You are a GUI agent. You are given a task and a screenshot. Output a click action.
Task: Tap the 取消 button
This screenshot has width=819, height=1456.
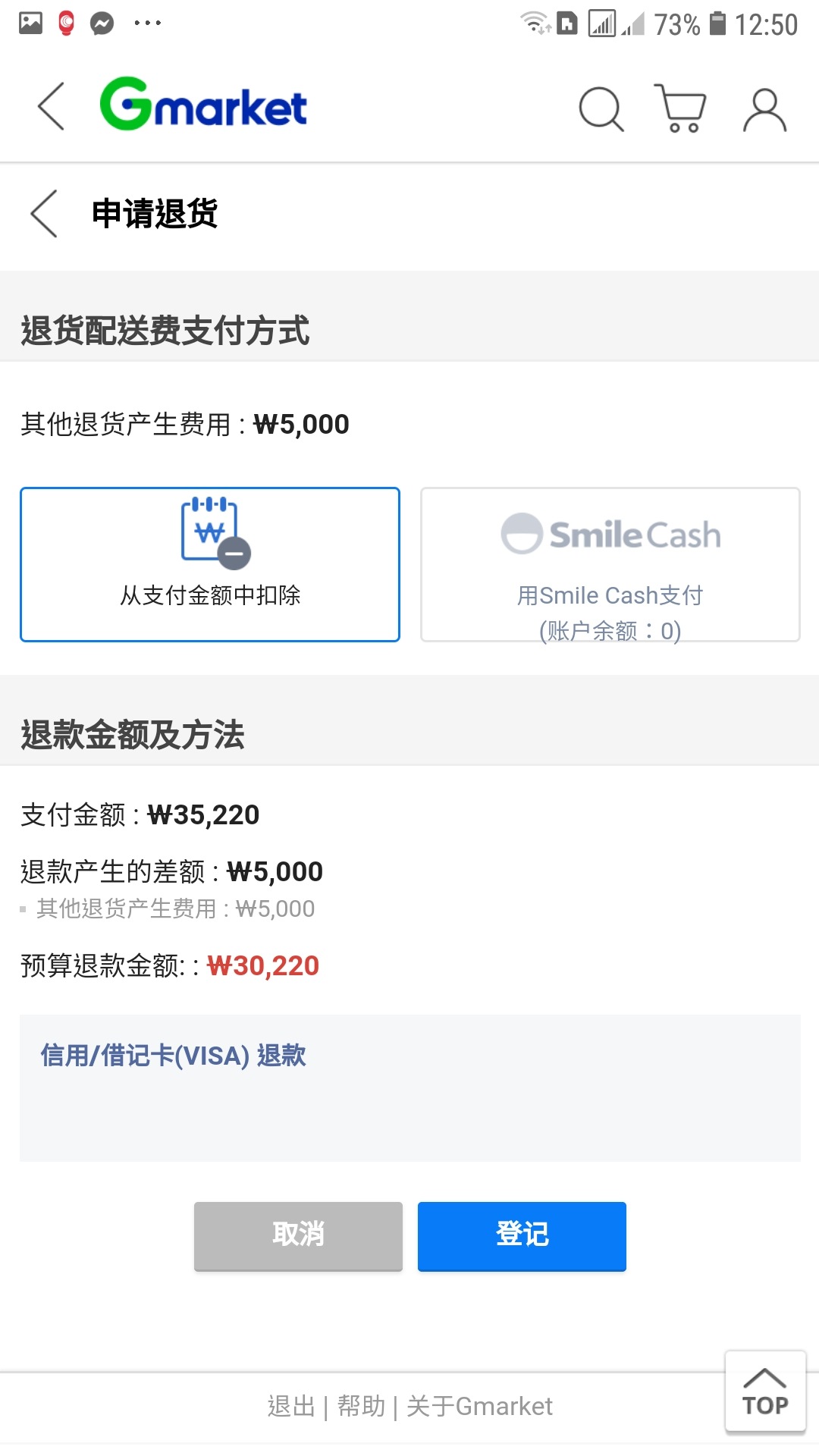click(x=298, y=1235)
